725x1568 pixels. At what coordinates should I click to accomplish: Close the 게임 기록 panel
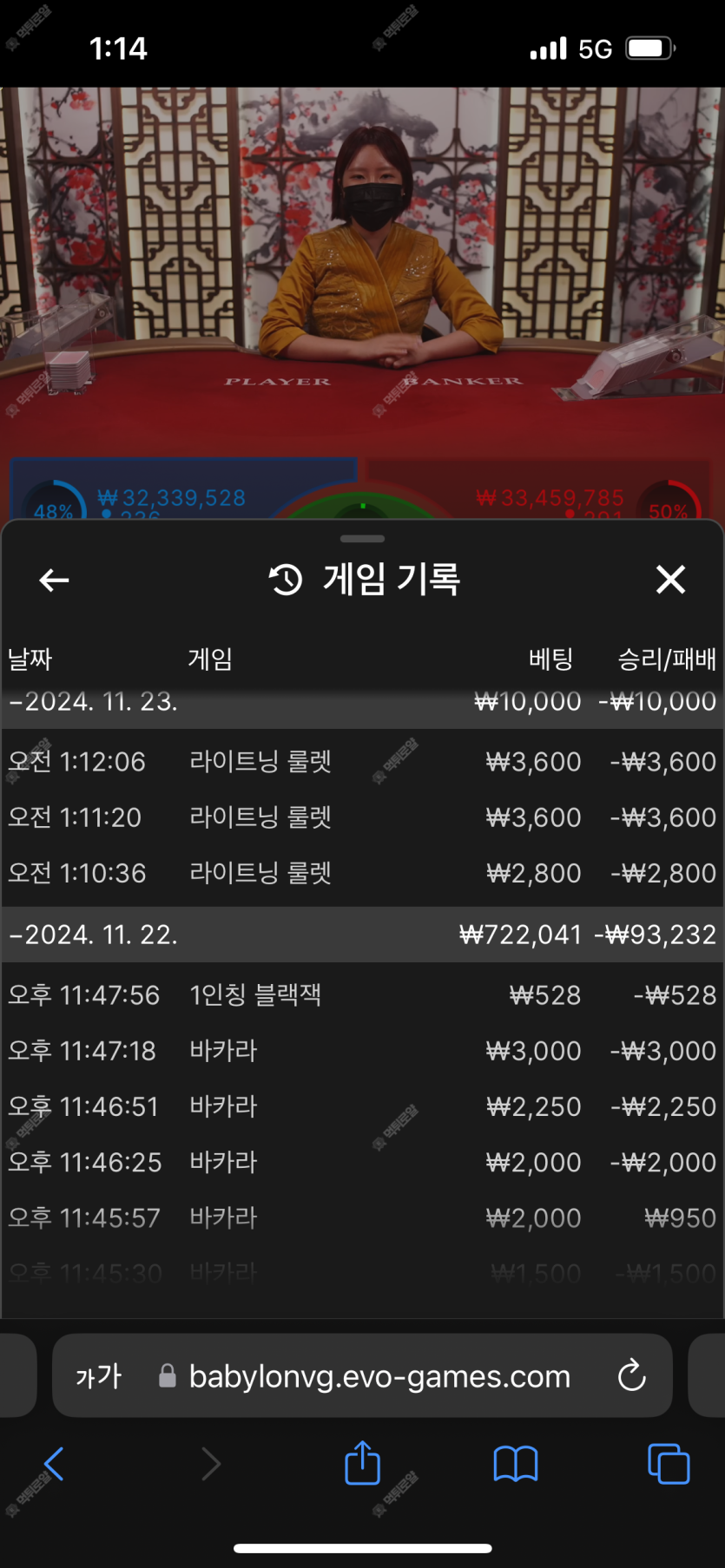coord(670,579)
